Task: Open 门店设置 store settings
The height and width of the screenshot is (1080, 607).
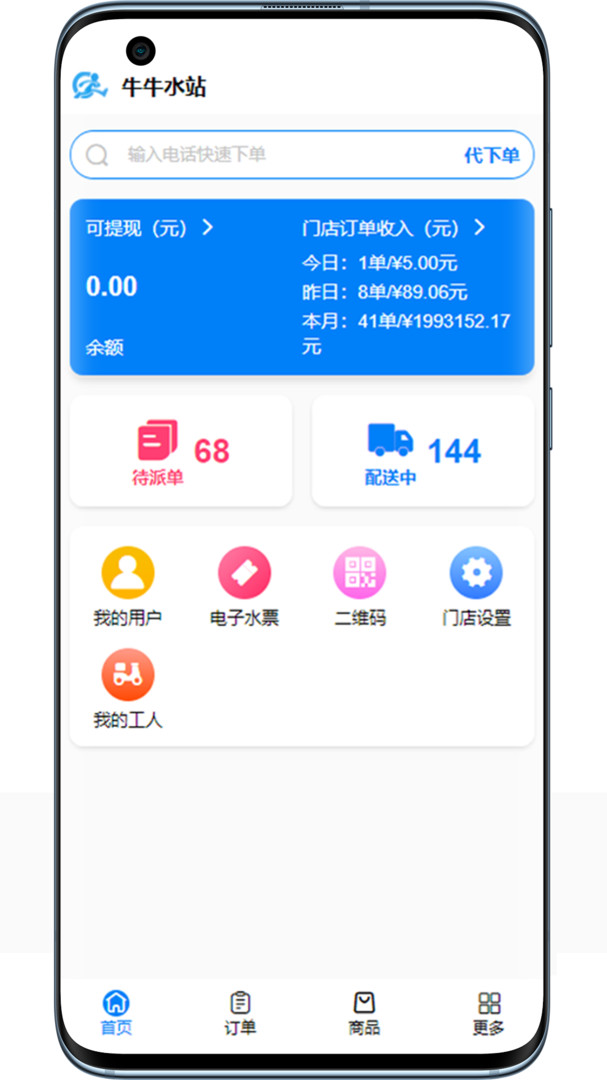Action: tap(476, 587)
